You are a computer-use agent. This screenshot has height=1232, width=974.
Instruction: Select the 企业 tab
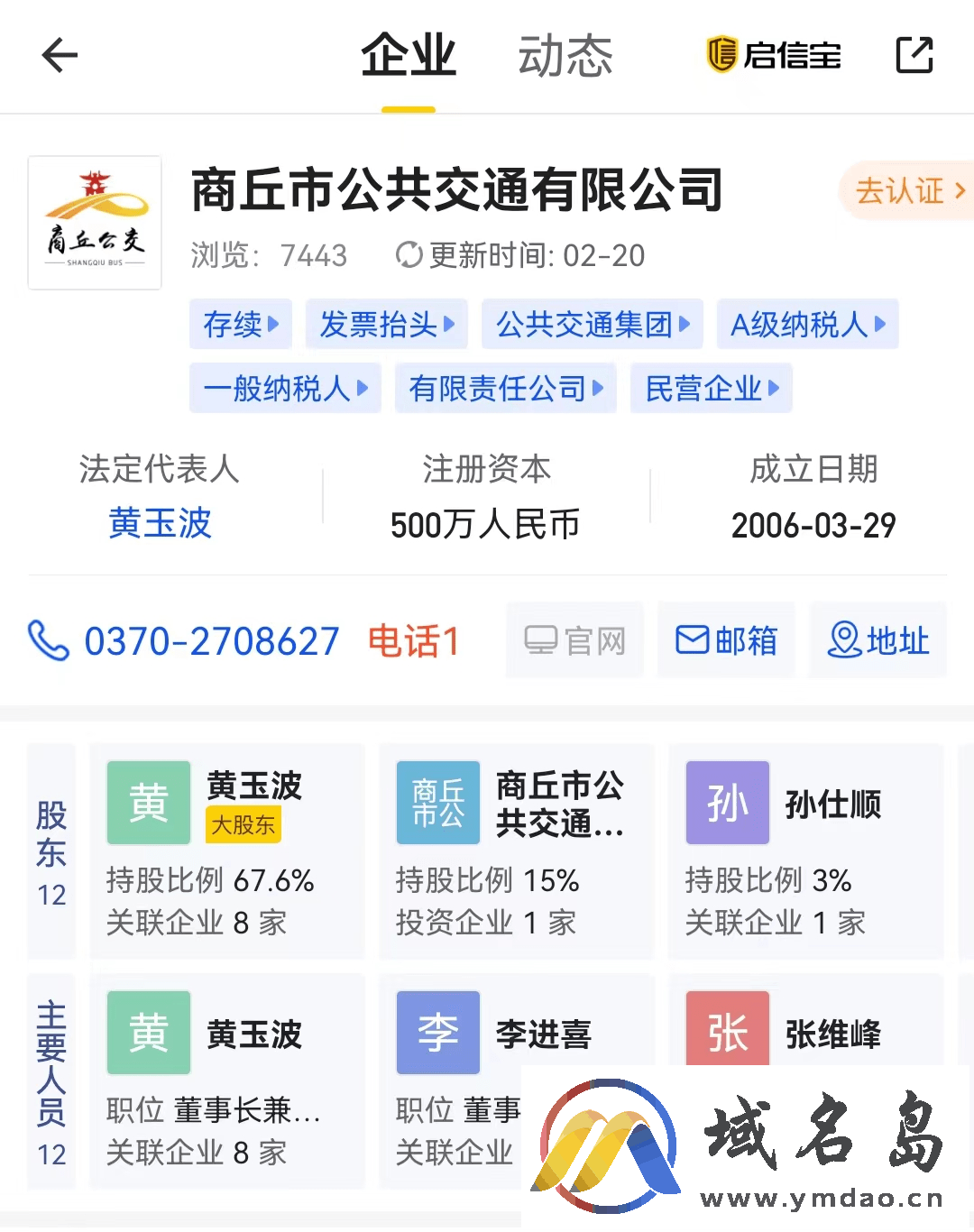(409, 56)
